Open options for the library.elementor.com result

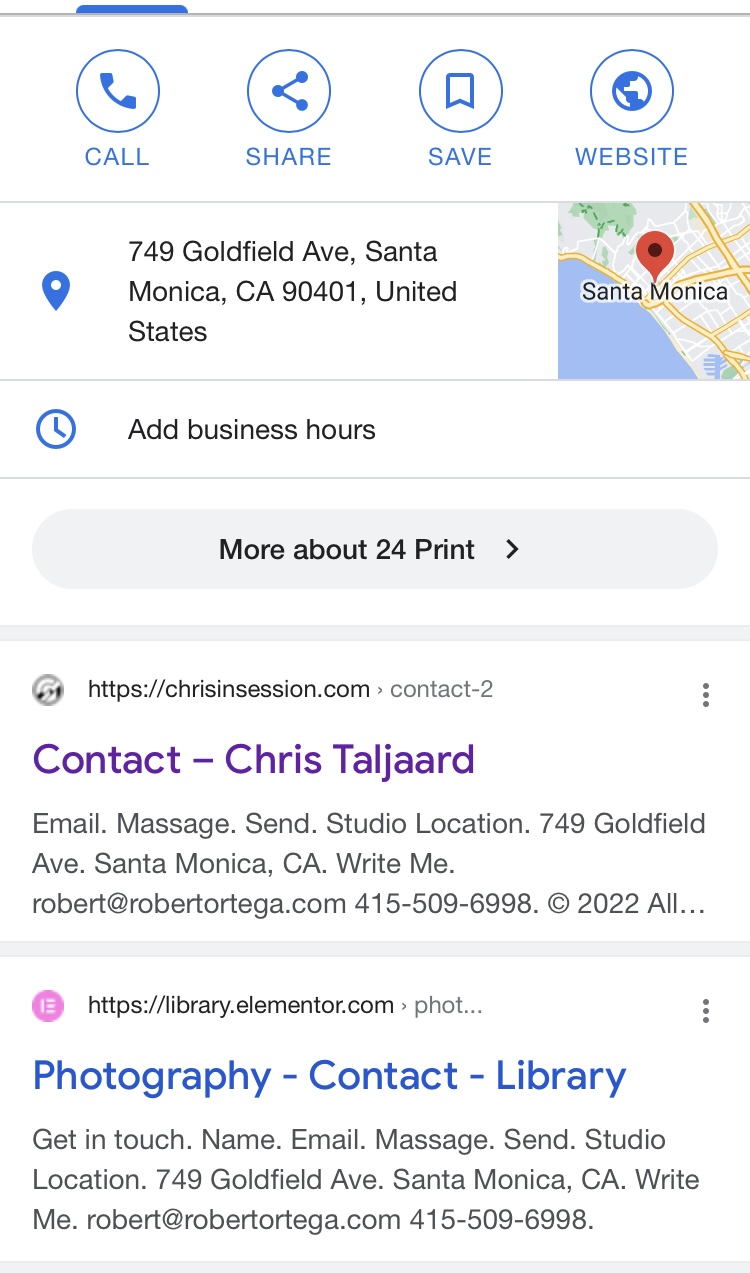tap(706, 1011)
